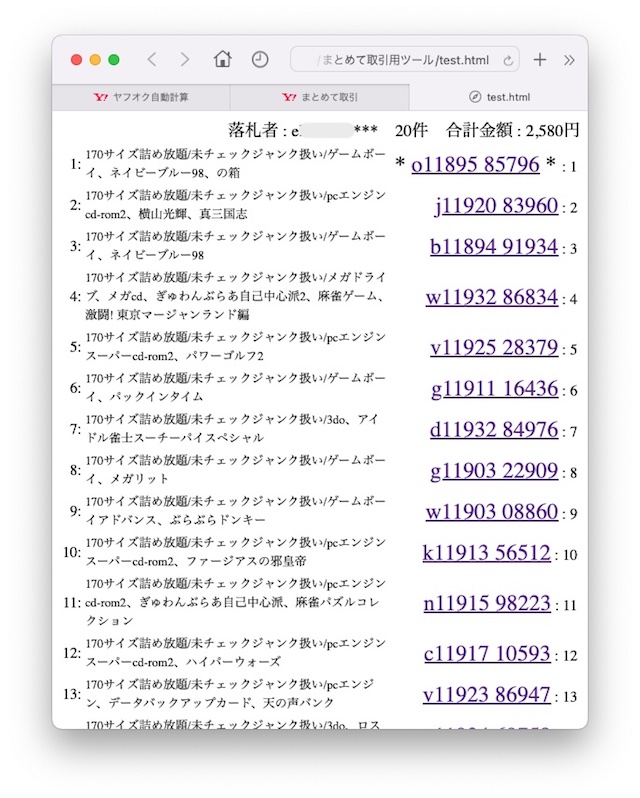Image resolution: width=640 pixels, height=798 pixels.
Task: Visit the k11913 56512 link
Action: pyautogui.click(x=487, y=553)
